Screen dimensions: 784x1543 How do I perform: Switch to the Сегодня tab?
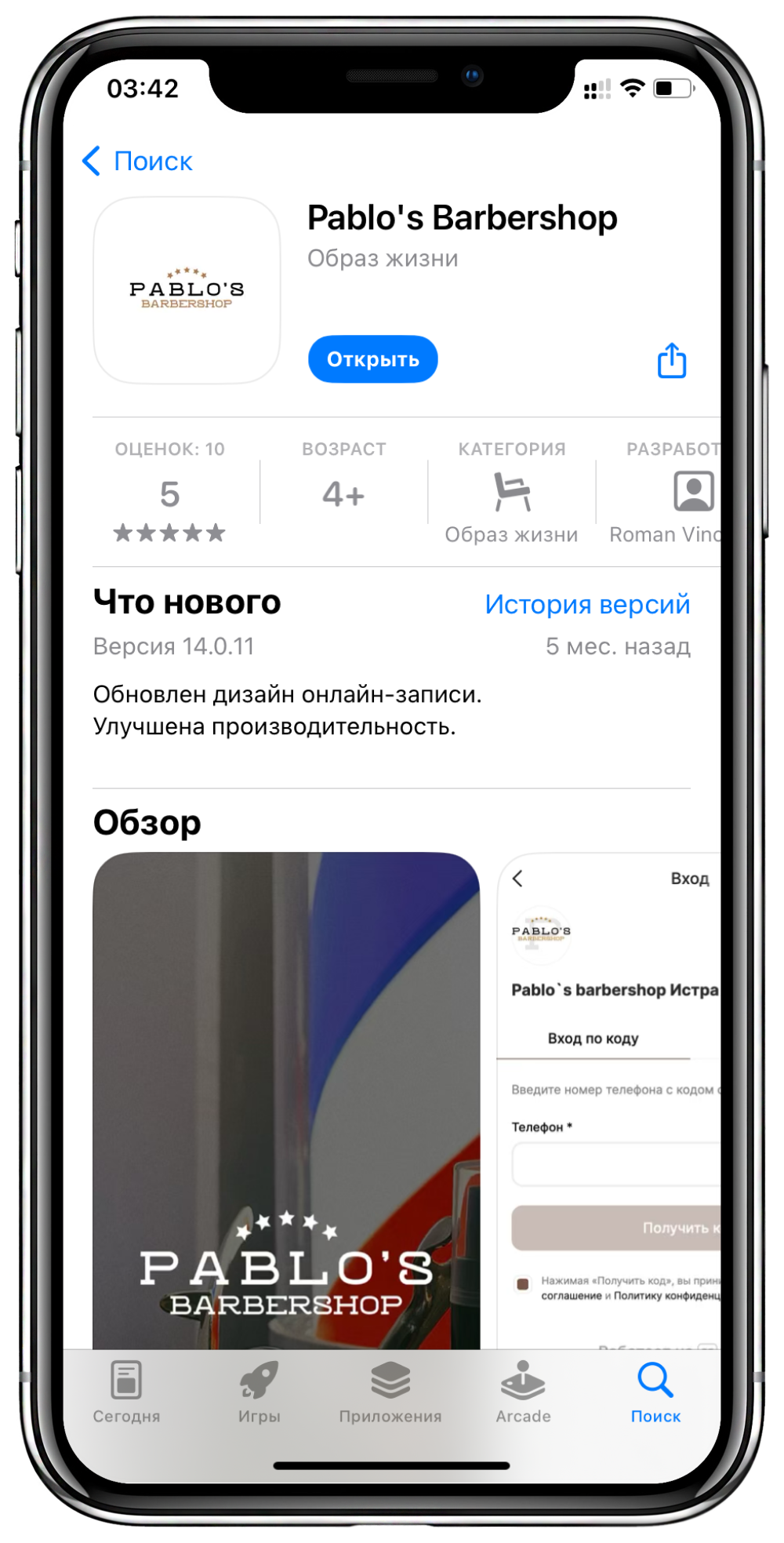(x=126, y=1392)
